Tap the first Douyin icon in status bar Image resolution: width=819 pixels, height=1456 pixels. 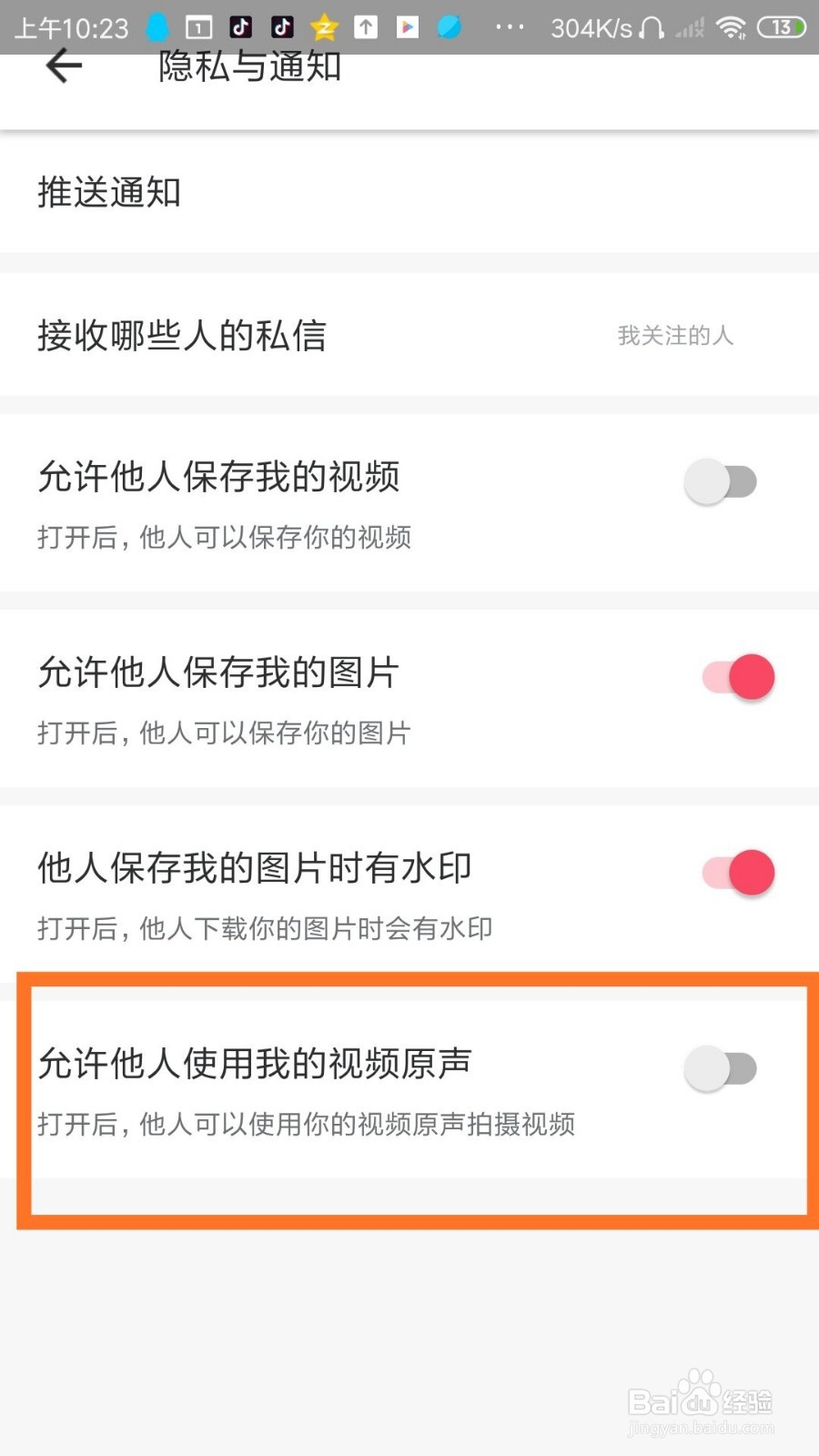coord(239,25)
